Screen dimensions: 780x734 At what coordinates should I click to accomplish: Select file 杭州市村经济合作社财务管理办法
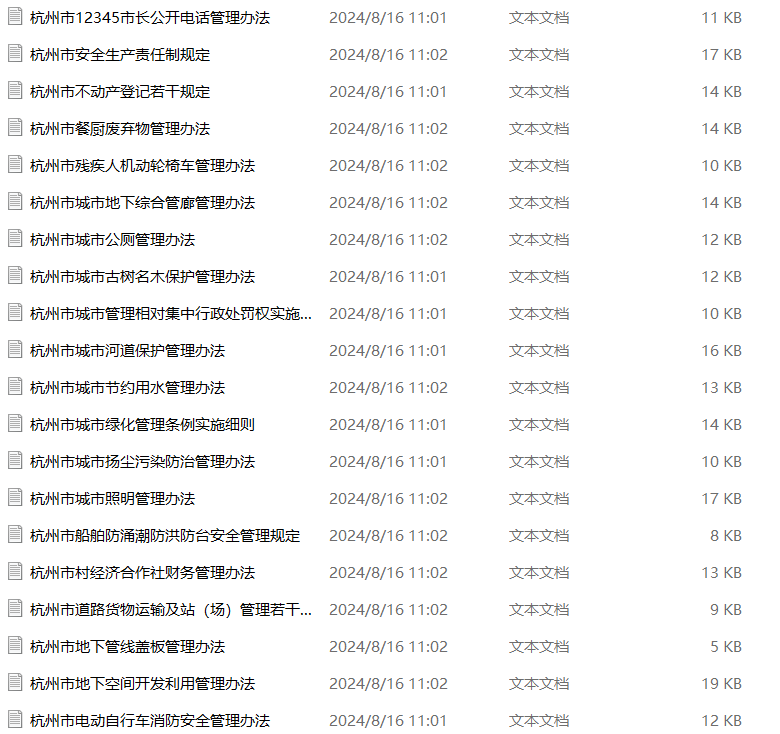tap(142, 573)
